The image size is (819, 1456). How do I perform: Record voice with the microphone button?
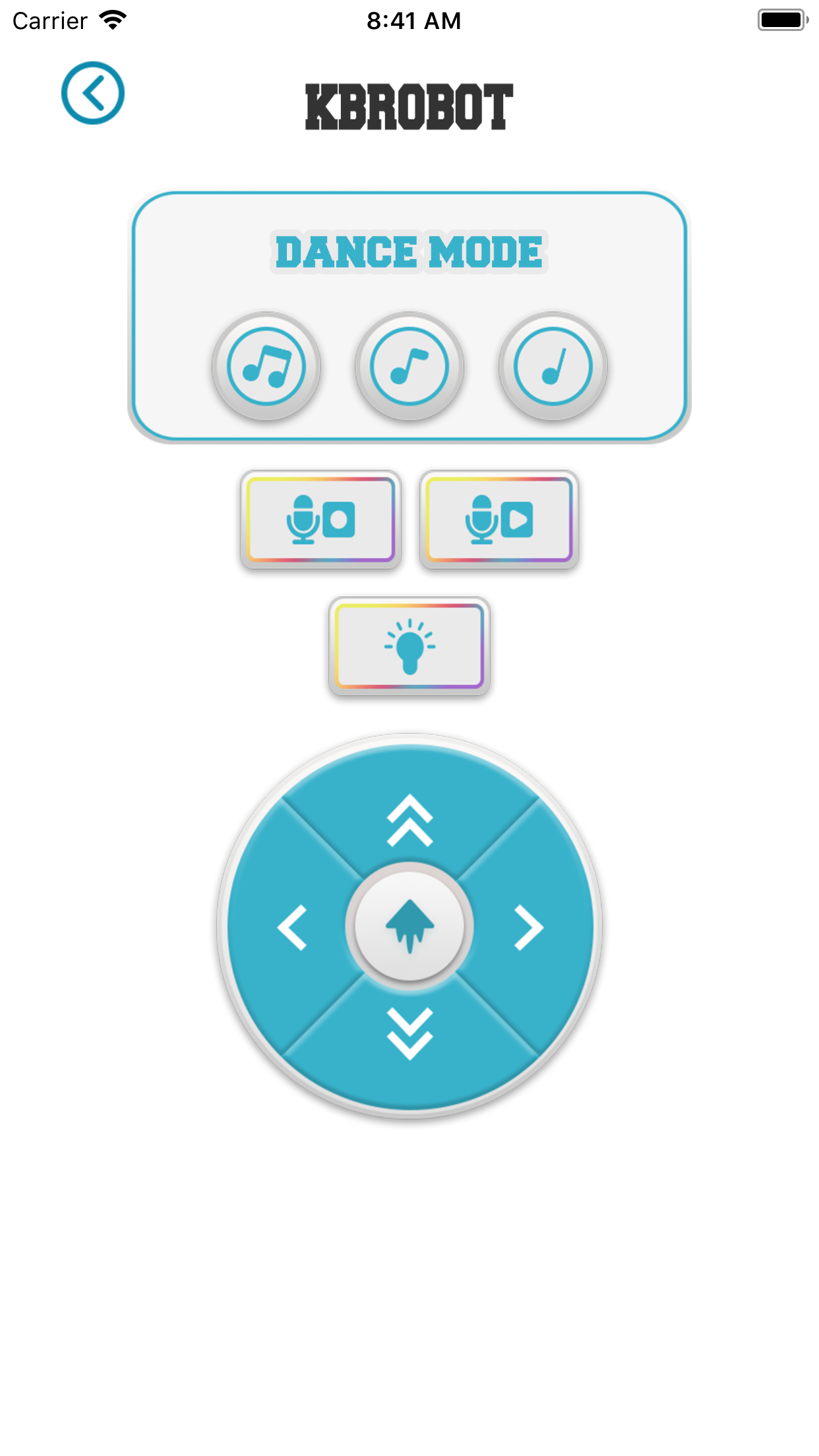[320, 520]
